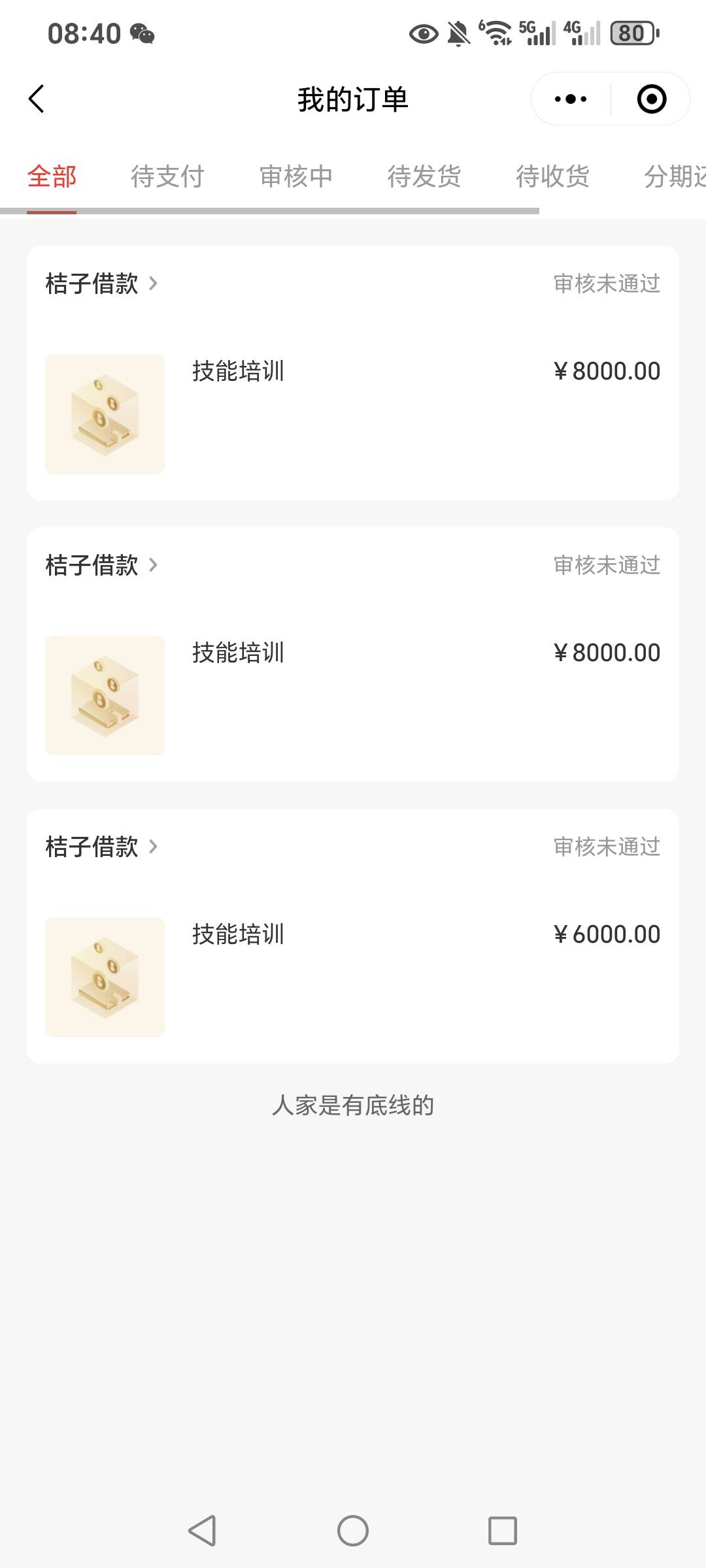Open the partially visible 分期 tab

click(675, 176)
